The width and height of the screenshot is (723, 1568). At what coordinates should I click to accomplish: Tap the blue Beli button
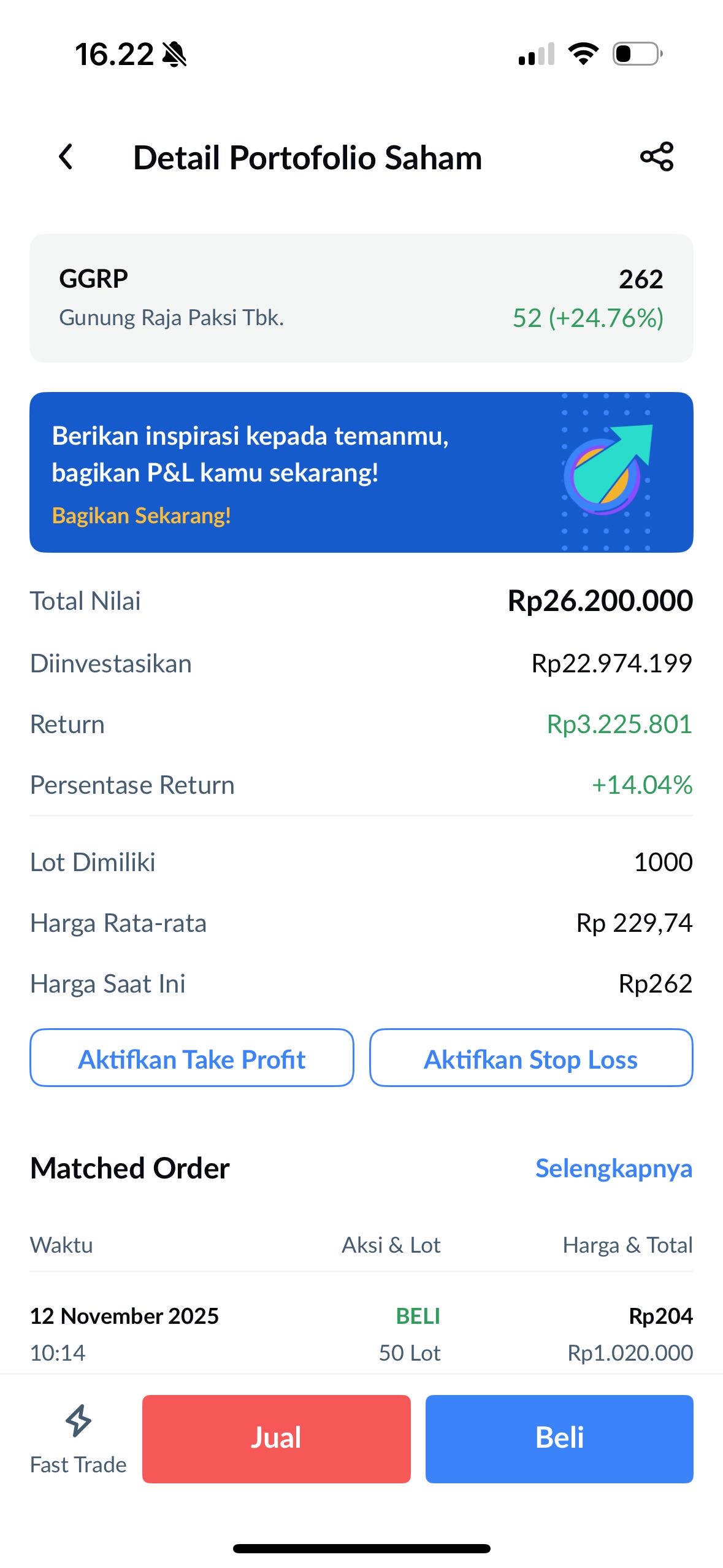pyautogui.click(x=559, y=1439)
